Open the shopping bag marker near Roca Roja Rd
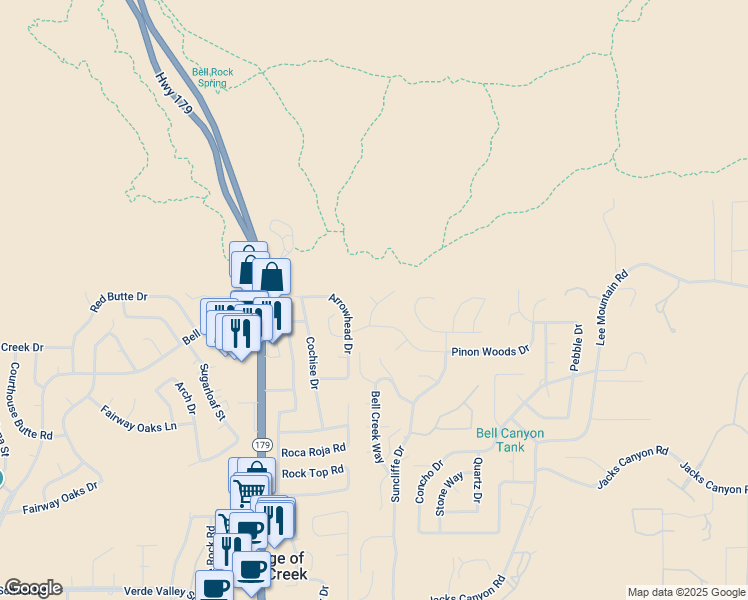The image size is (748, 600). point(258,470)
